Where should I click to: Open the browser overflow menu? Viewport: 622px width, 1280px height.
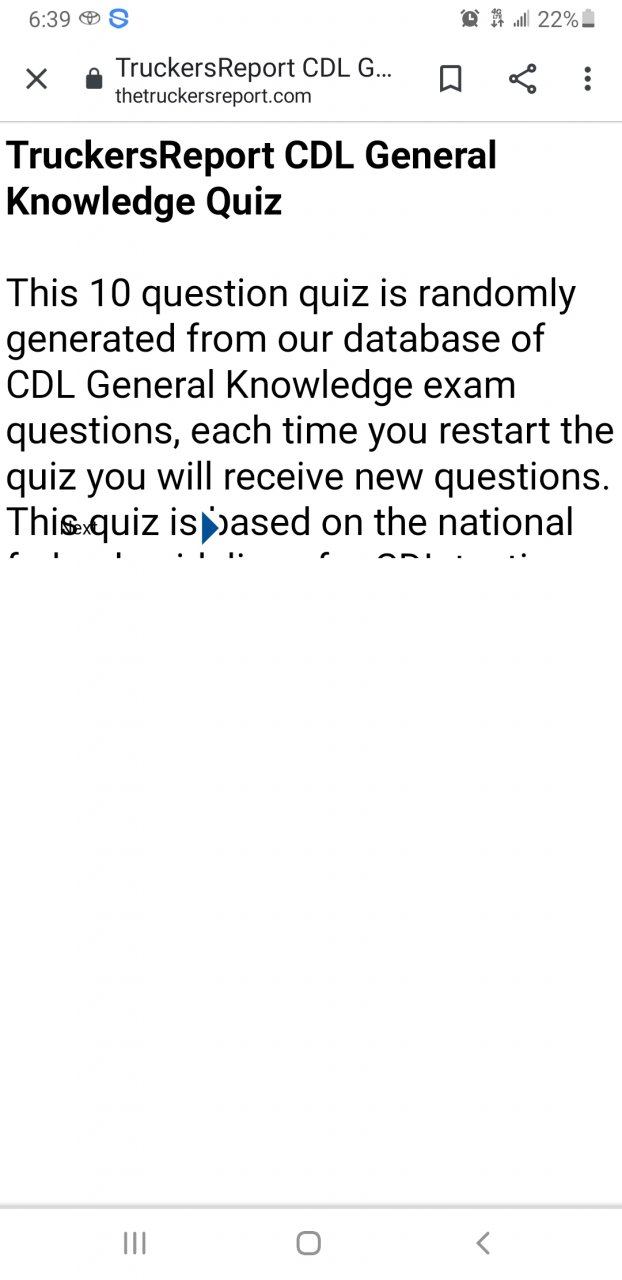(x=587, y=80)
